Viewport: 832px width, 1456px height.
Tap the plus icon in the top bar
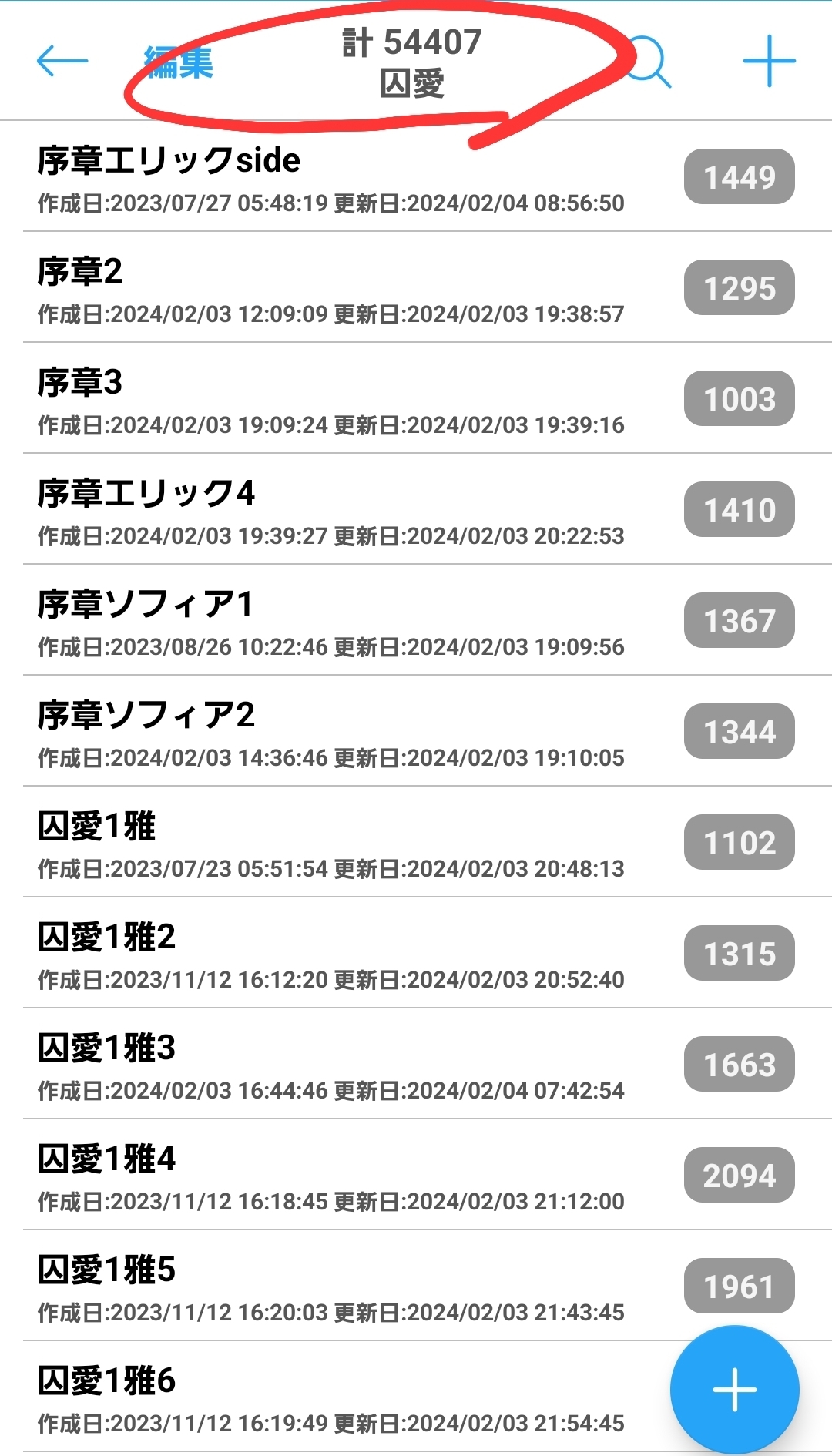tap(769, 61)
